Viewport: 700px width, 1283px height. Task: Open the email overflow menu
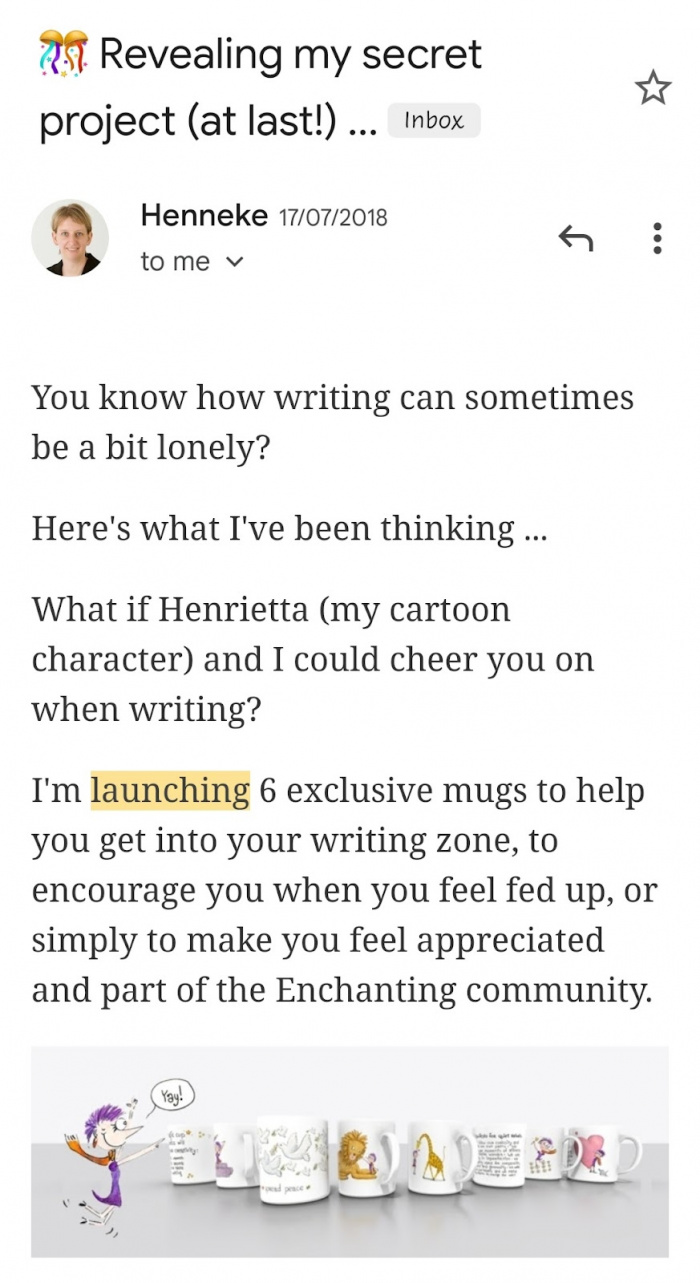(656, 238)
